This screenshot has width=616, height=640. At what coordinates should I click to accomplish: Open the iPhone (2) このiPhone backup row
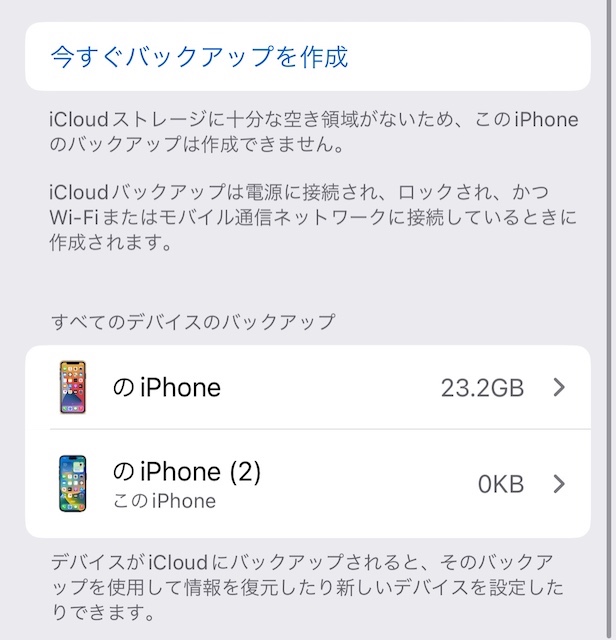coord(308,484)
